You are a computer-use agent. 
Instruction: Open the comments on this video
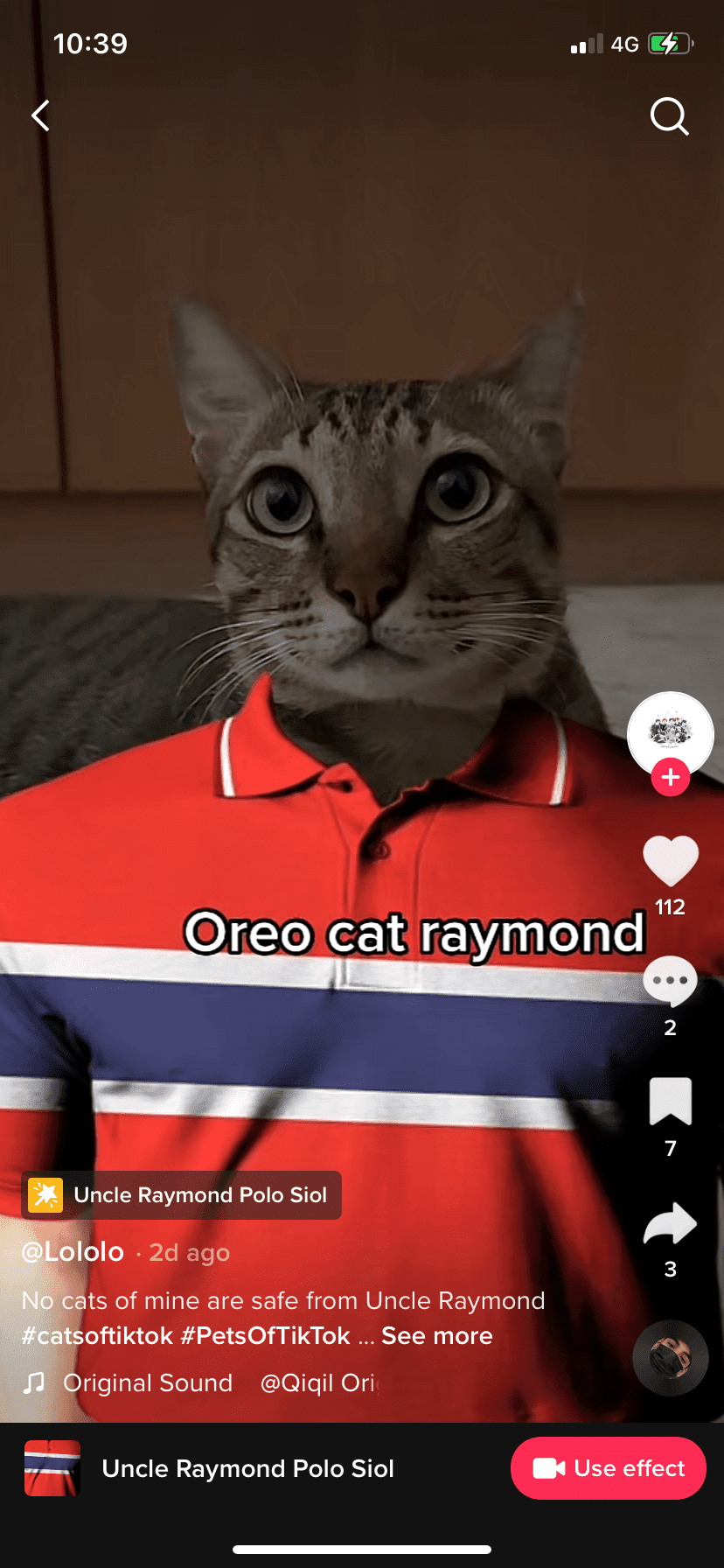pos(671,982)
